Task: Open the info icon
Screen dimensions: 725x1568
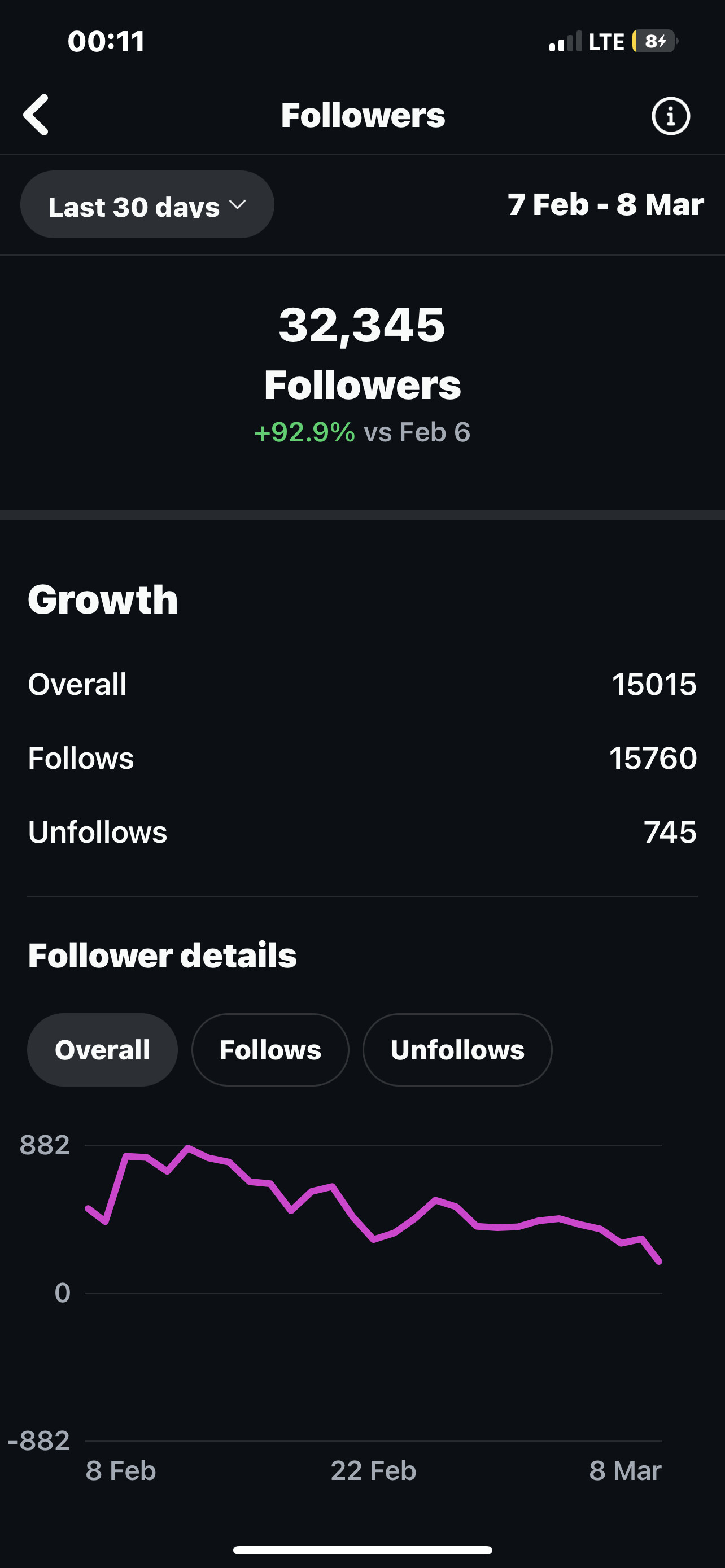Action: tap(670, 116)
